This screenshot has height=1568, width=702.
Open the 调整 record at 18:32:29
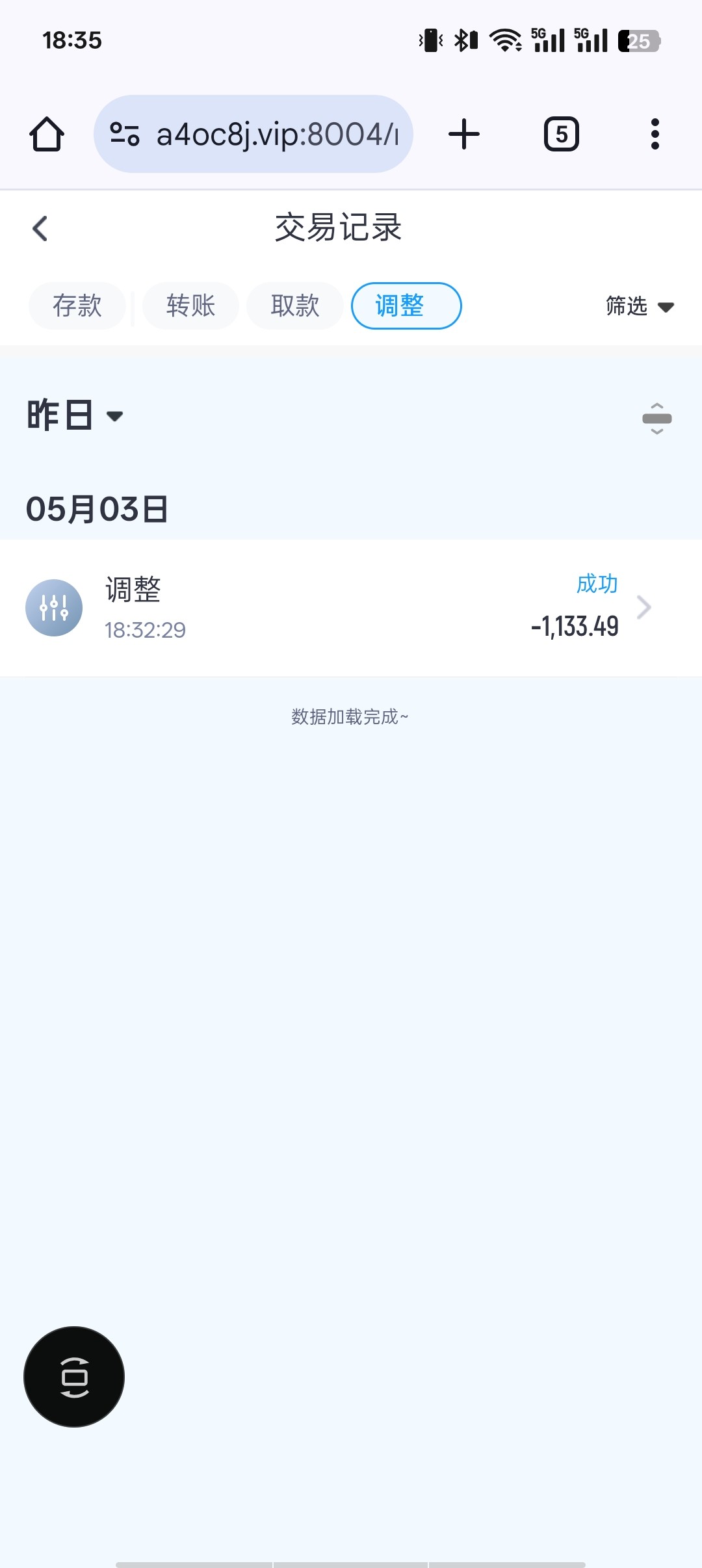point(351,608)
